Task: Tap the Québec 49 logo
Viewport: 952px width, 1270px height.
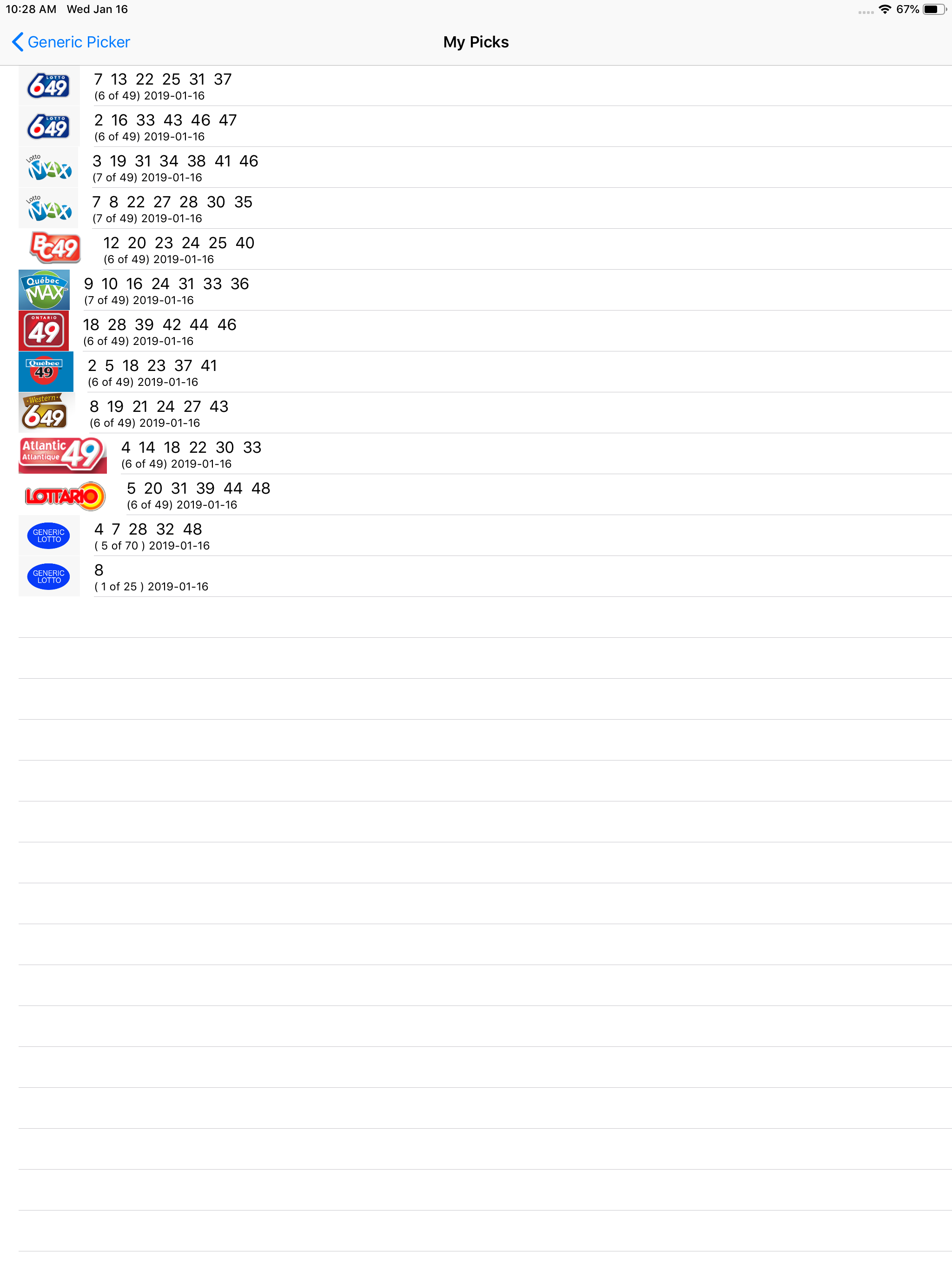Action: coord(44,371)
